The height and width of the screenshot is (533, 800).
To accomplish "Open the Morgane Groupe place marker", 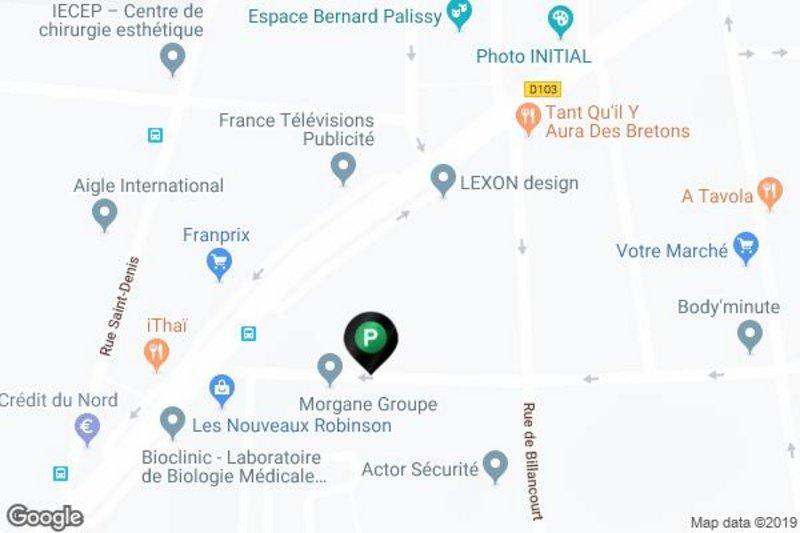I will [x=329, y=368].
